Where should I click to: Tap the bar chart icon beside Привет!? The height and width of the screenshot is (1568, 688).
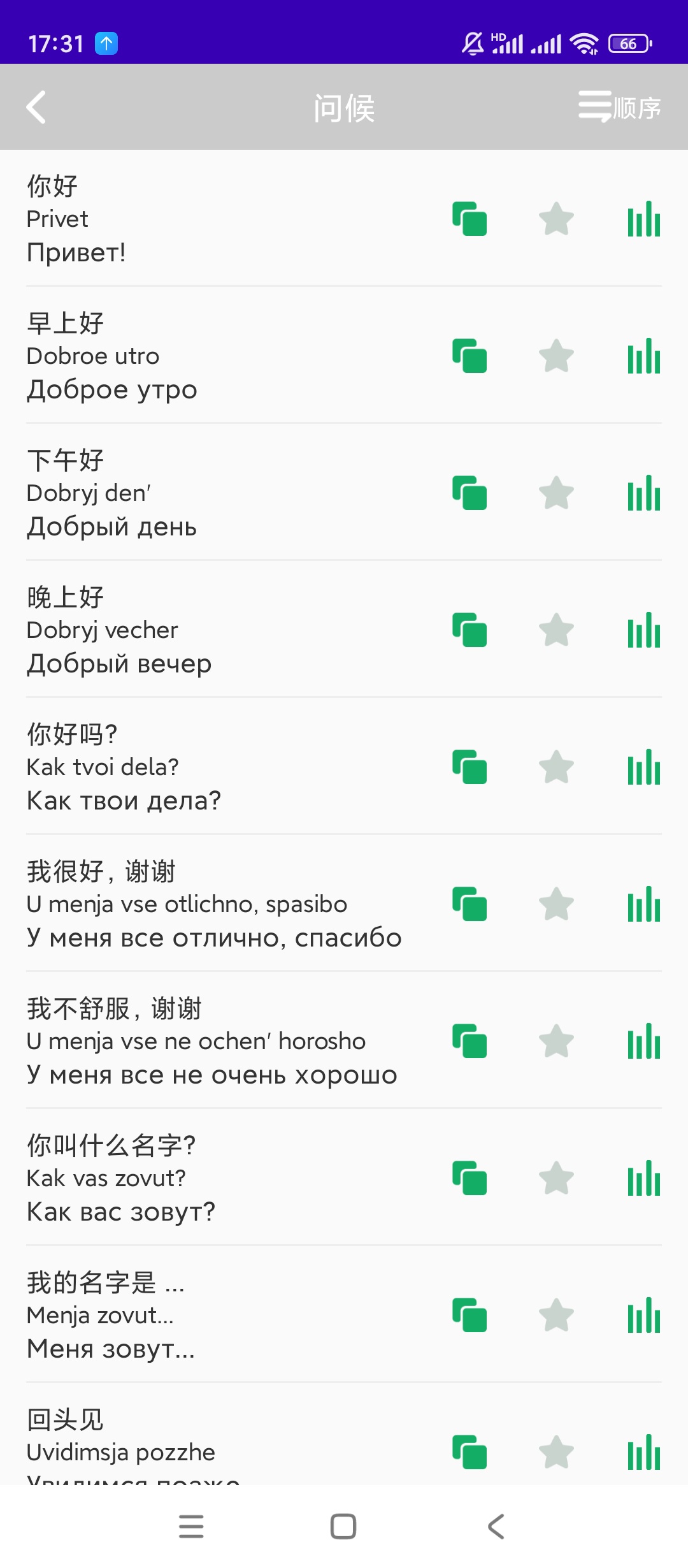pos(643,219)
